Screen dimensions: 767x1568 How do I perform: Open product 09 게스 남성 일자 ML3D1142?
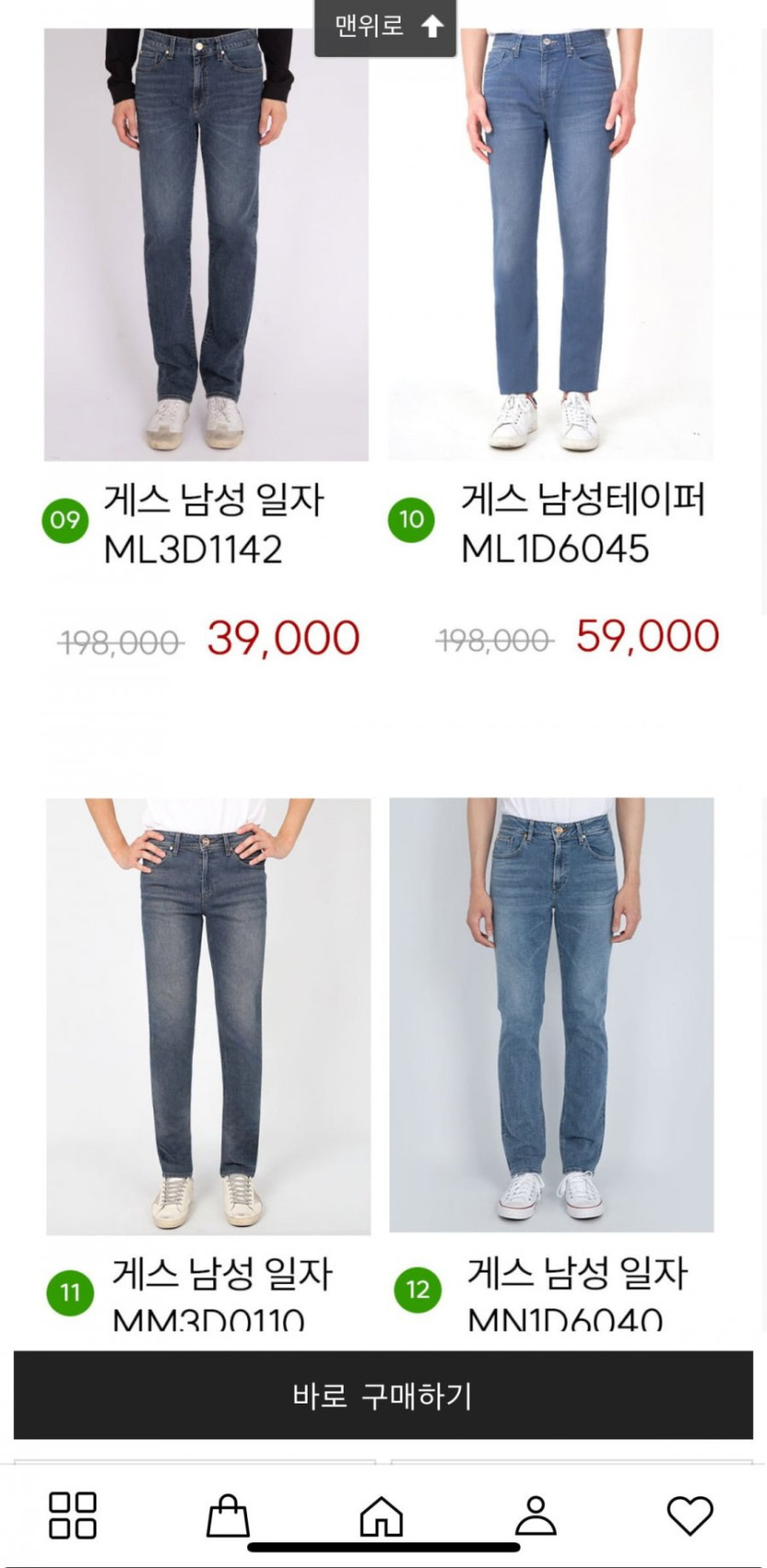pyautogui.click(x=207, y=244)
